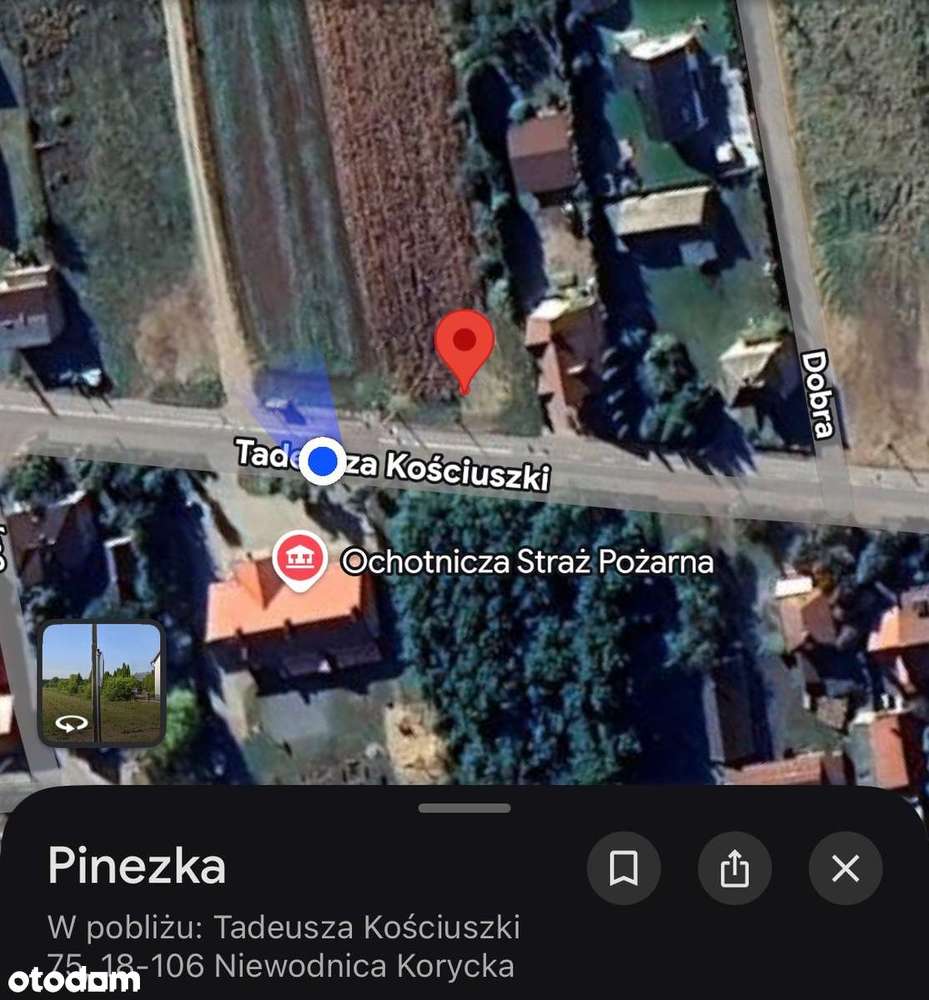
Task: Open the Street View preview thumbnail
Action: 101,683
